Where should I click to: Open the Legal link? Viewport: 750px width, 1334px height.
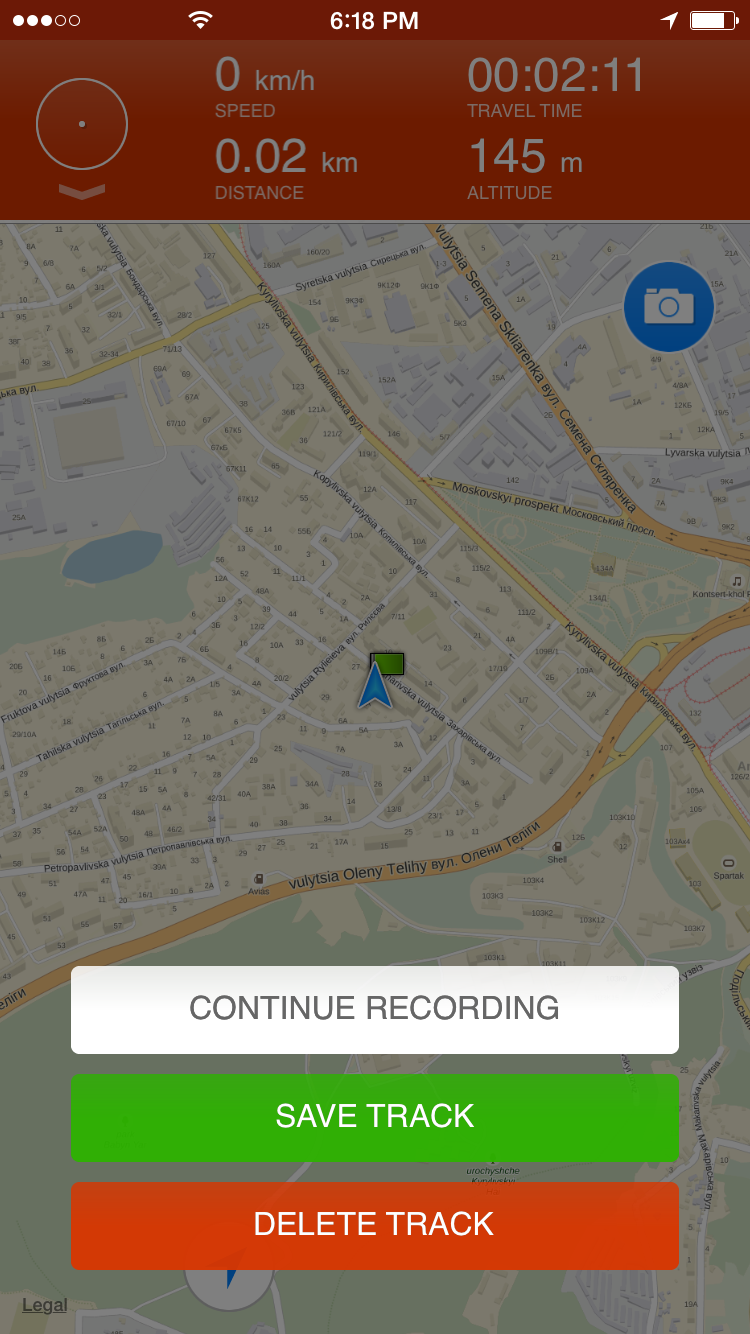tap(45, 1305)
